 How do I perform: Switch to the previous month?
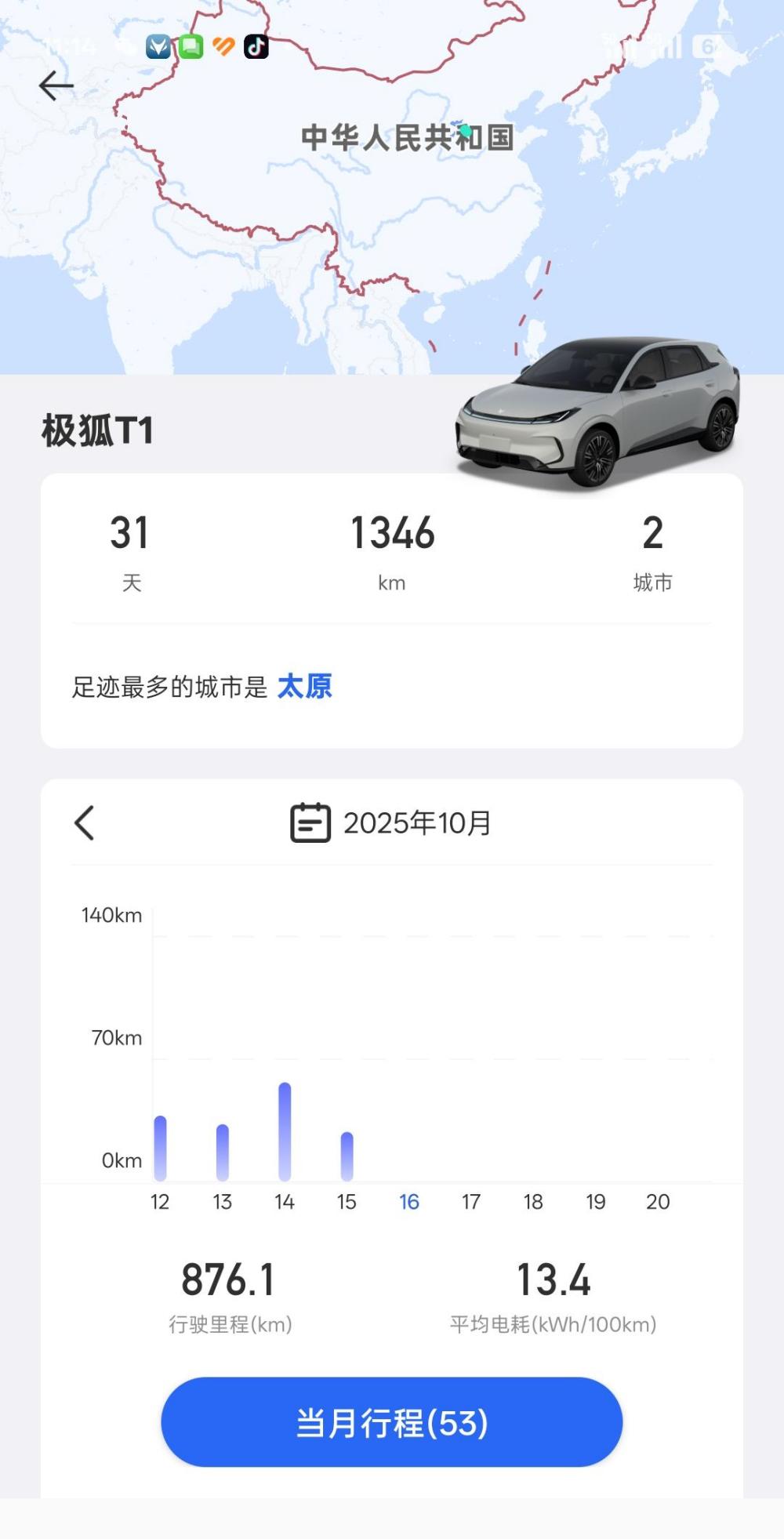(85, 823)
